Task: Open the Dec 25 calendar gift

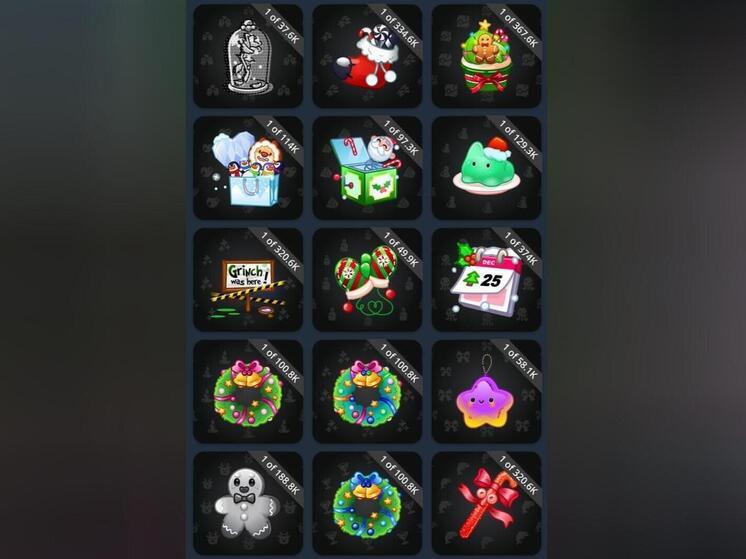Action: click(x=486, y=280)
